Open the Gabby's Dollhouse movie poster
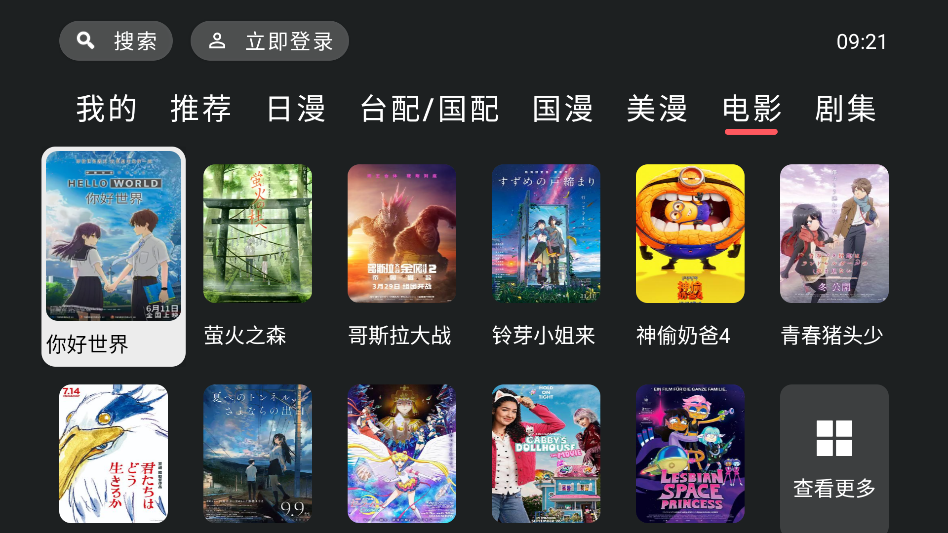Viewport: 948px width, 533px height. point(546,454)
